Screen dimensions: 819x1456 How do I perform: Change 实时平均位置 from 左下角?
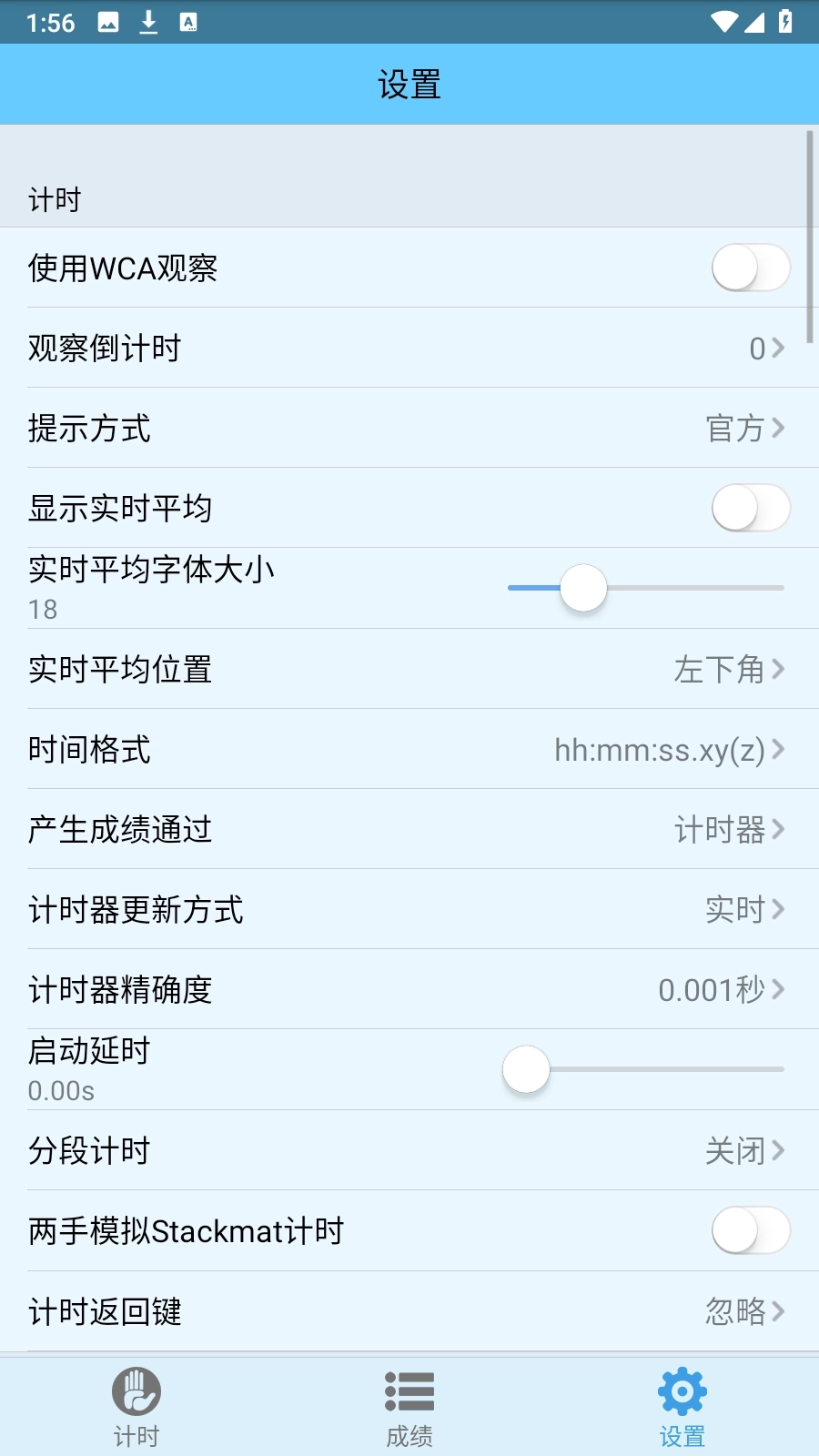(x=409, y=669)
